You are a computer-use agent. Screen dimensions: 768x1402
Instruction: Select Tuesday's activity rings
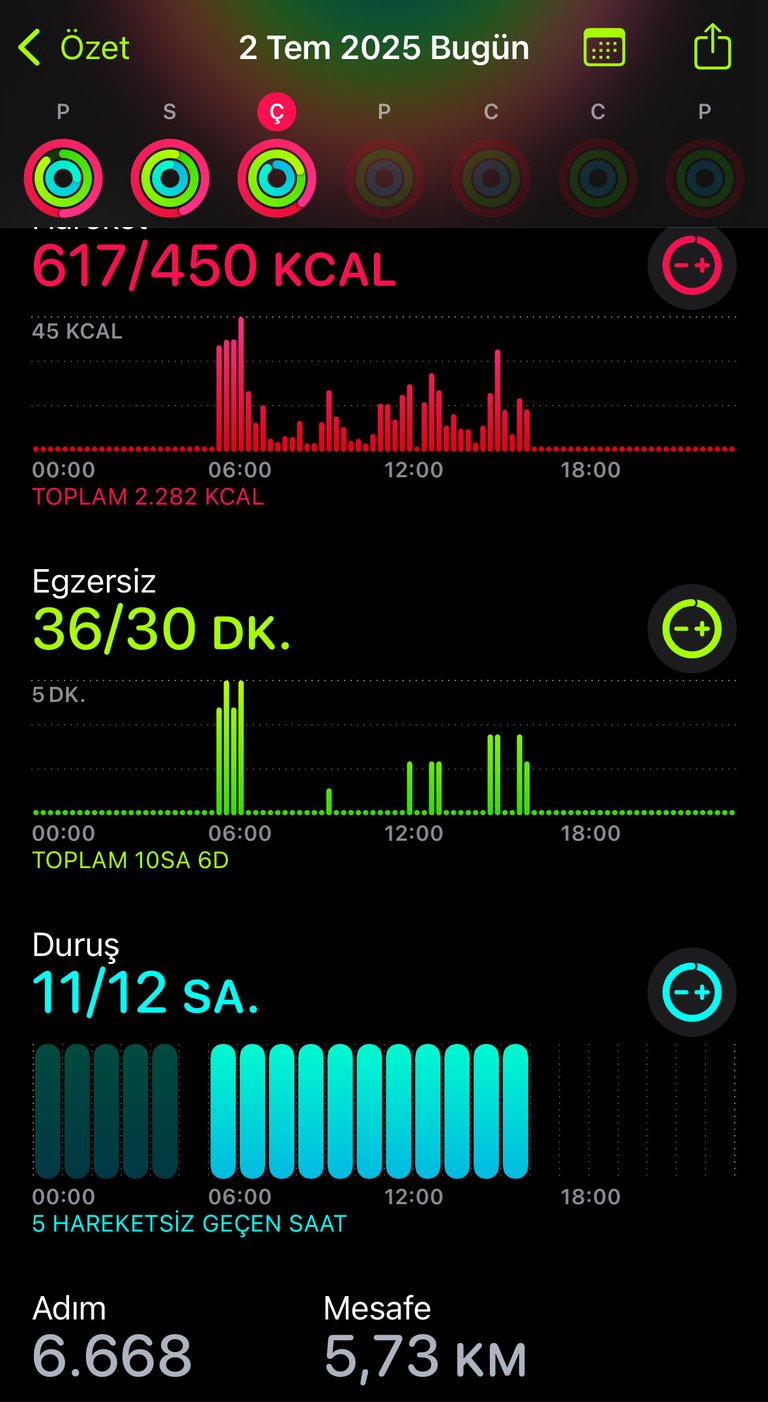170,178
